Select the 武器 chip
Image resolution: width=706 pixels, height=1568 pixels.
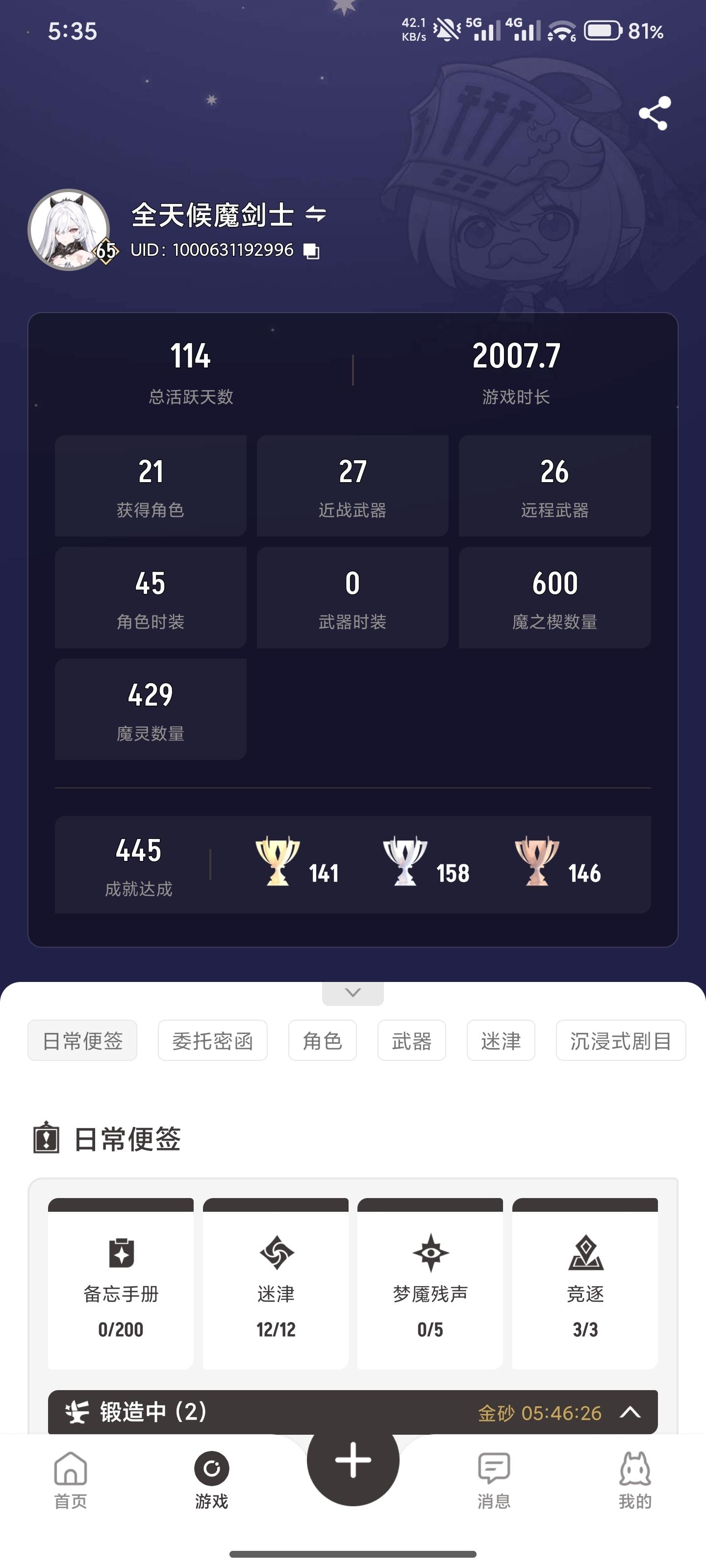pos(412,1041)
